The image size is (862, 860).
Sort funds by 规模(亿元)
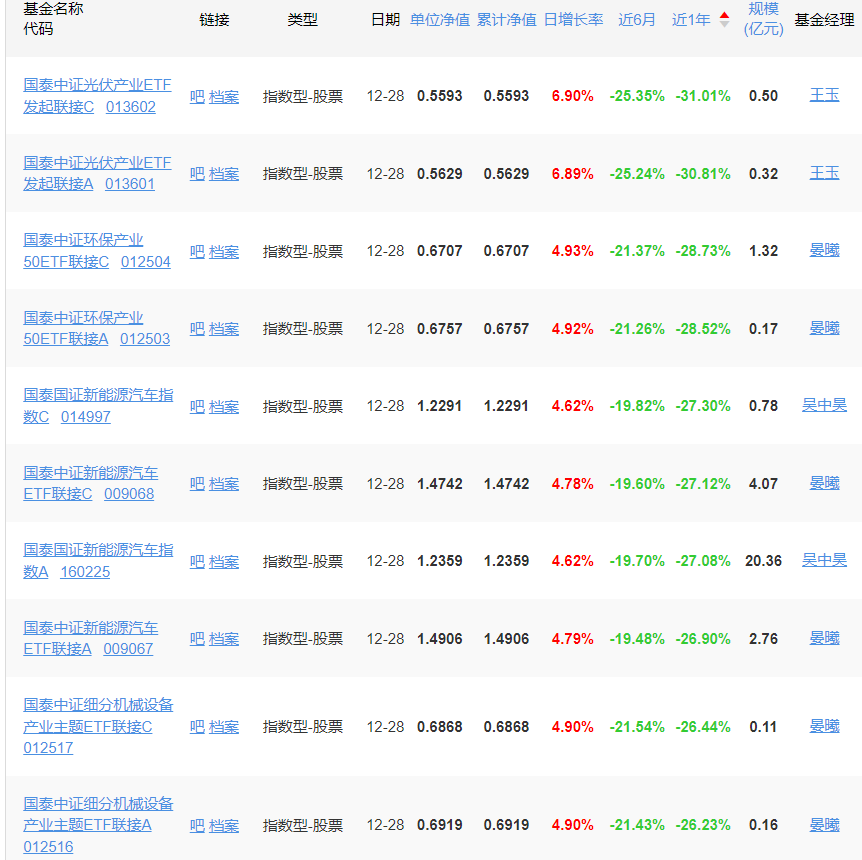pyautogui.click(x=763, y=19)
